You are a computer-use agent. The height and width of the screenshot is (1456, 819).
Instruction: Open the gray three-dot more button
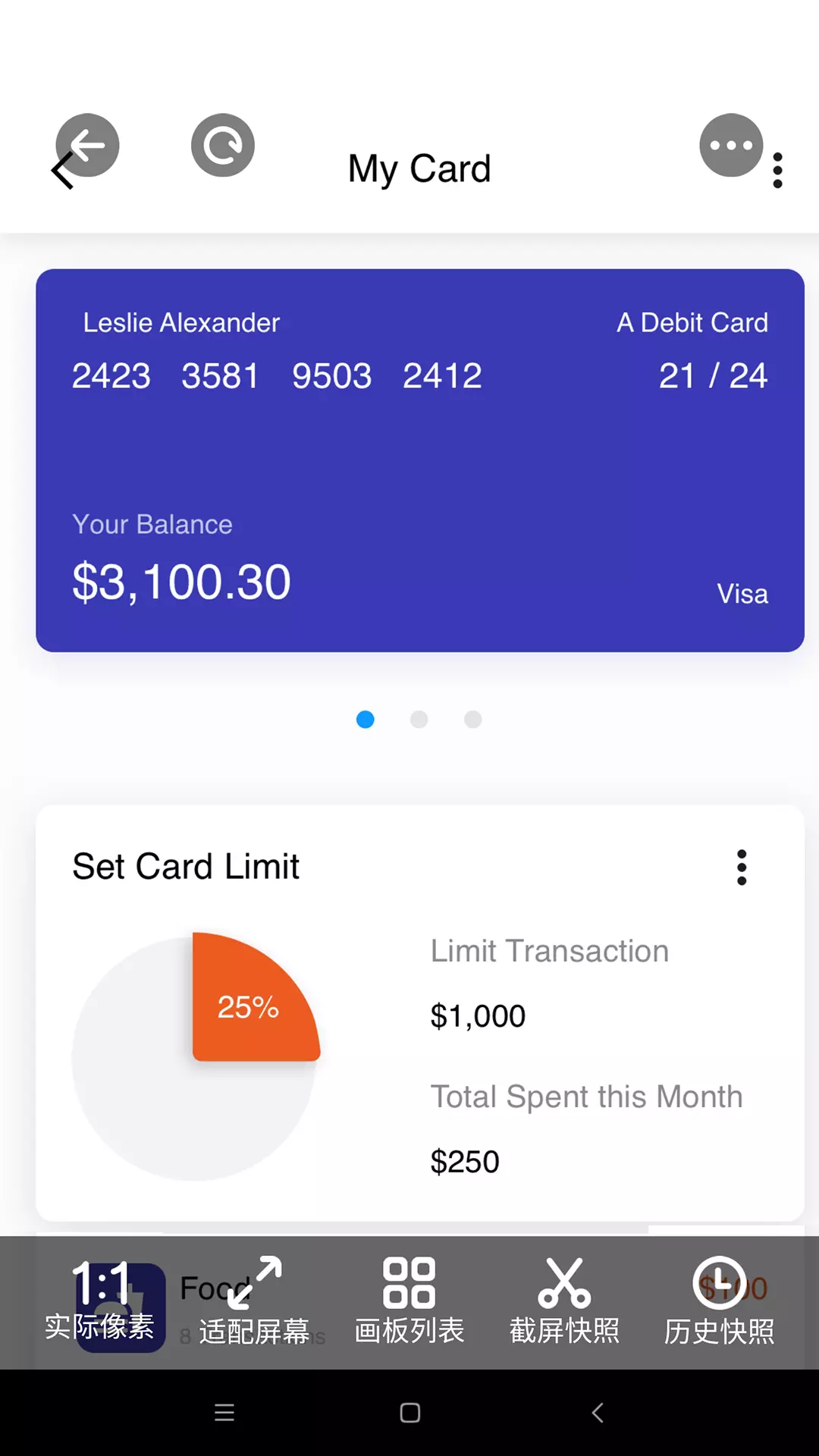(731, 145)
